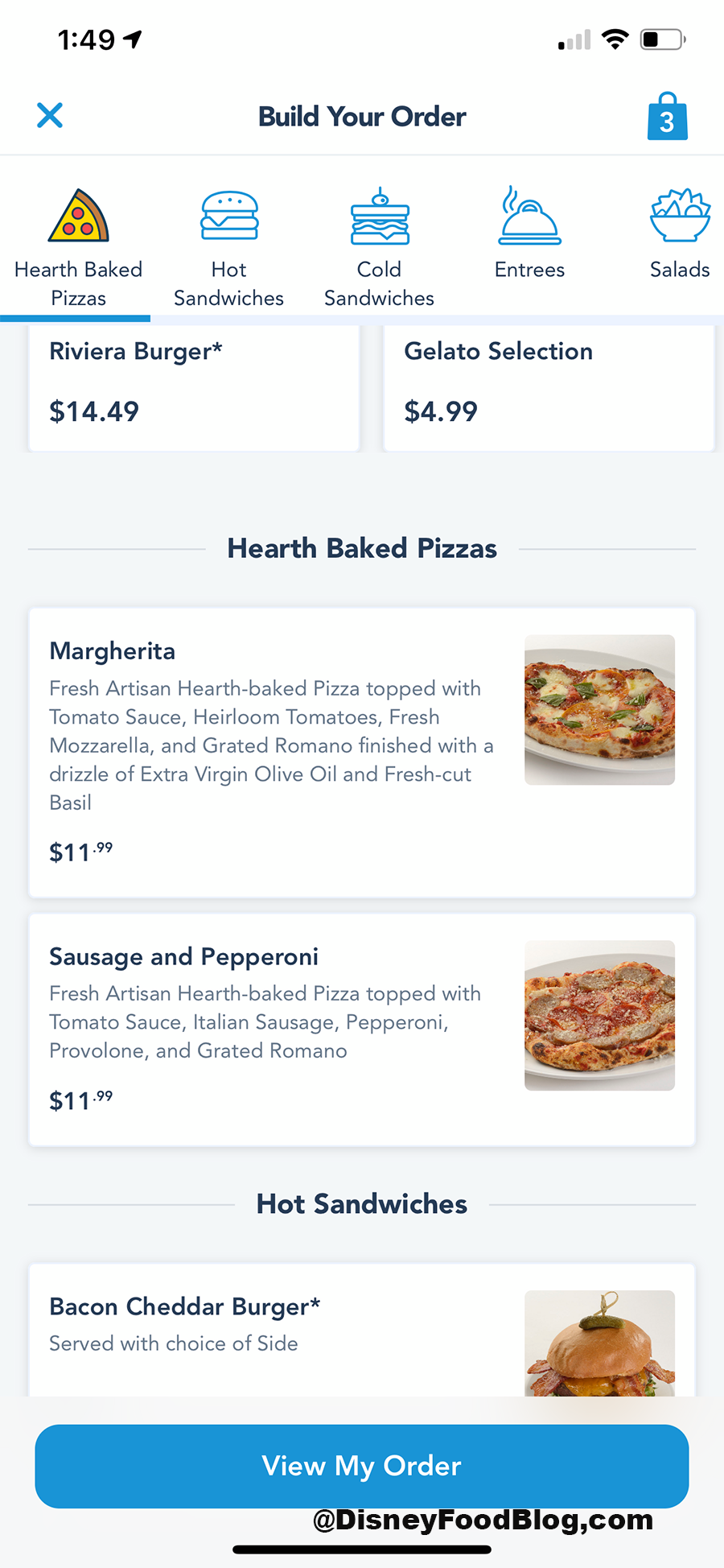Open the Gelato Selection card
Viewport: 724px width, 1568px height.
(x=549, y=385)
